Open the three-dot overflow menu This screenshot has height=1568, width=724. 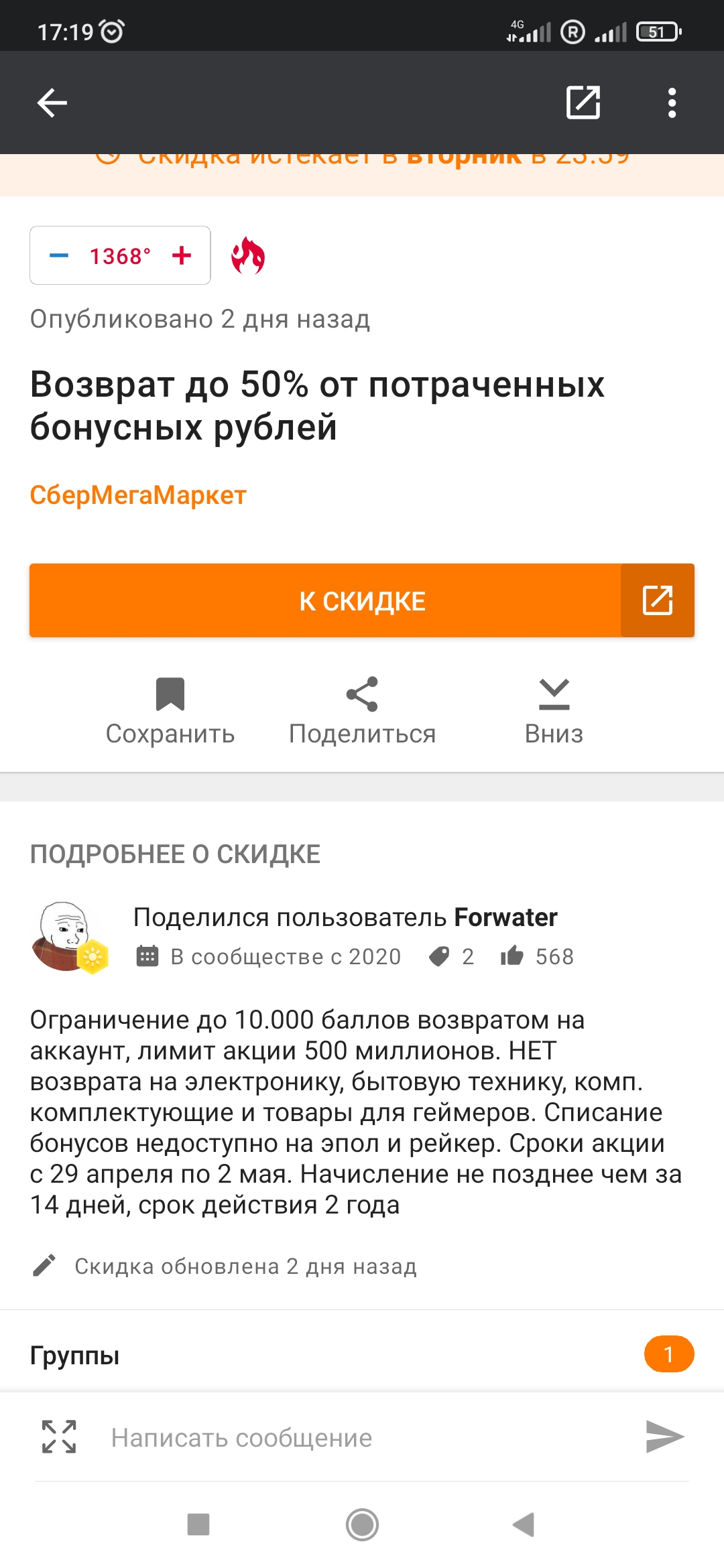[x=672, y=103]
